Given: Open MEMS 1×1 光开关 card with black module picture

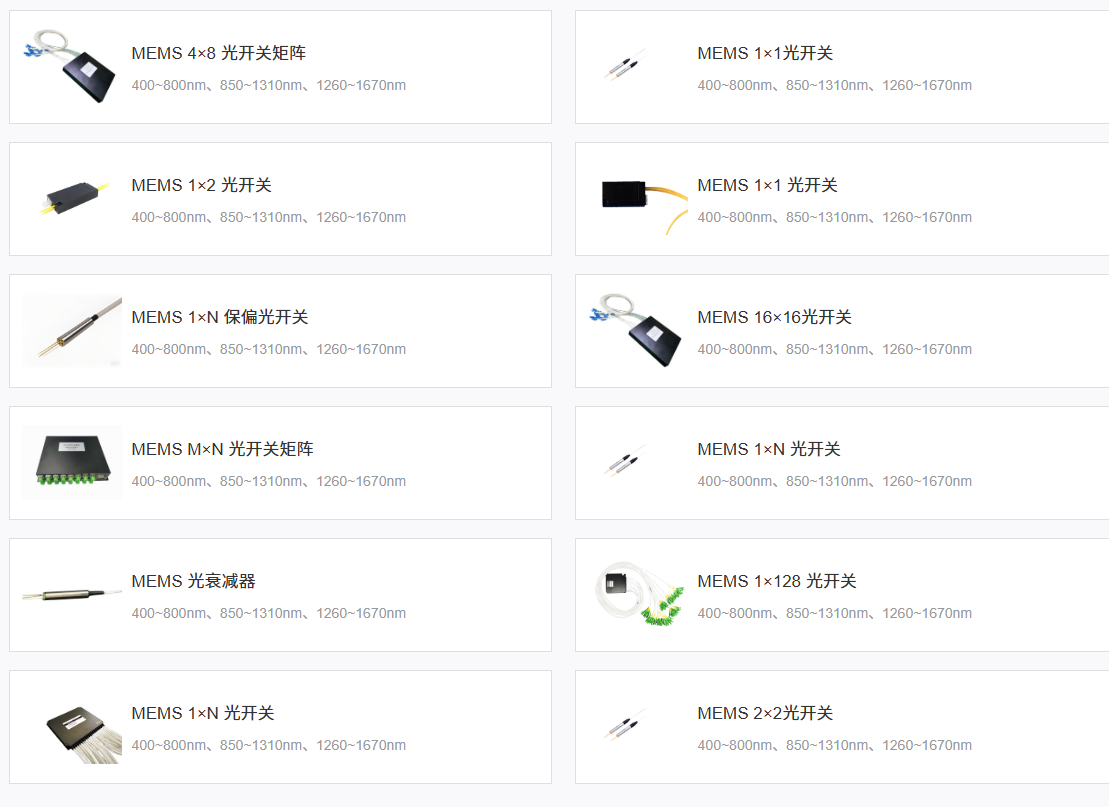Looking at the screenshot, I should coord(767,186).
